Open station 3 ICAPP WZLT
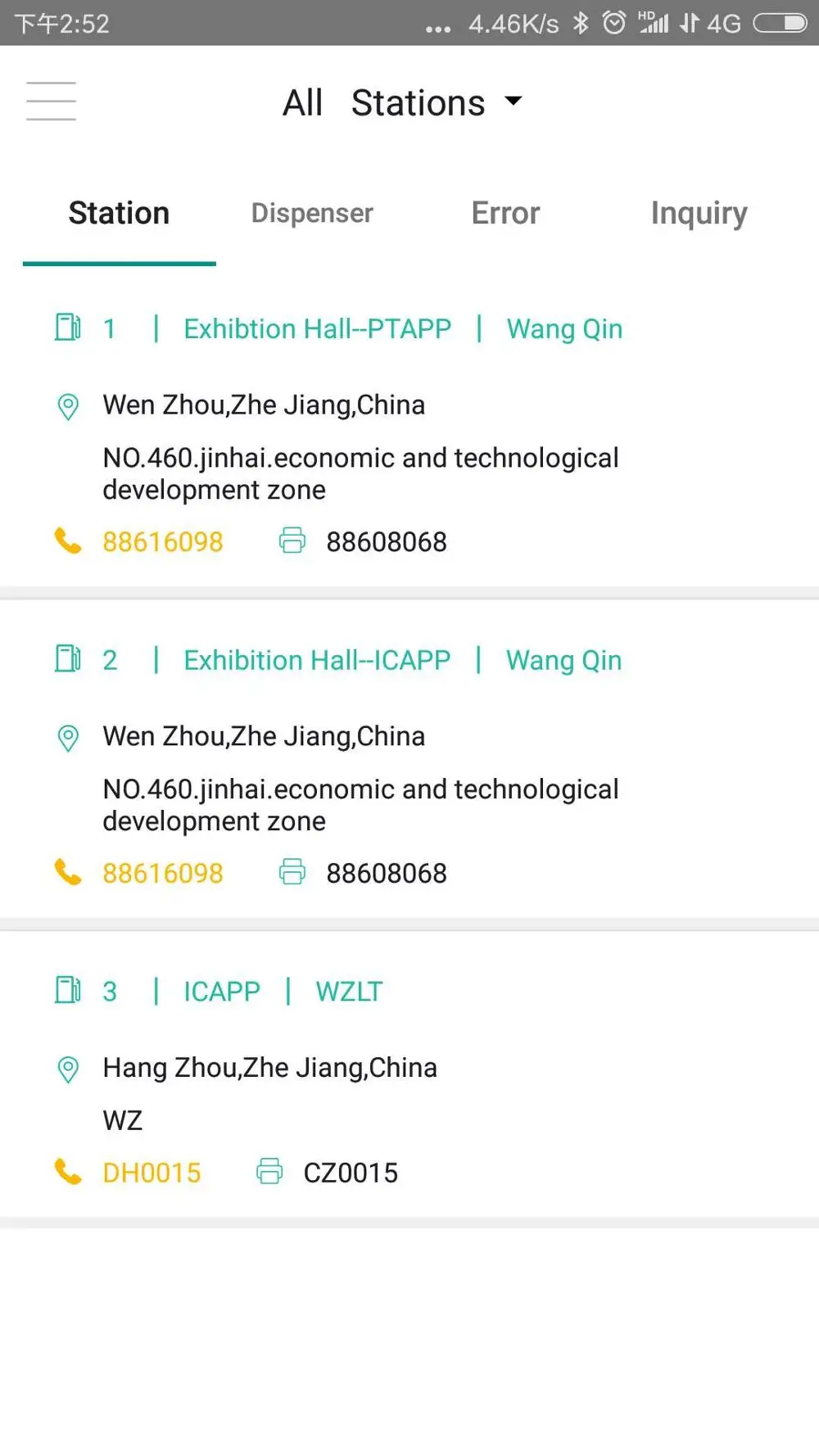This screenshot has height=1456, width=819. point(221,992)
